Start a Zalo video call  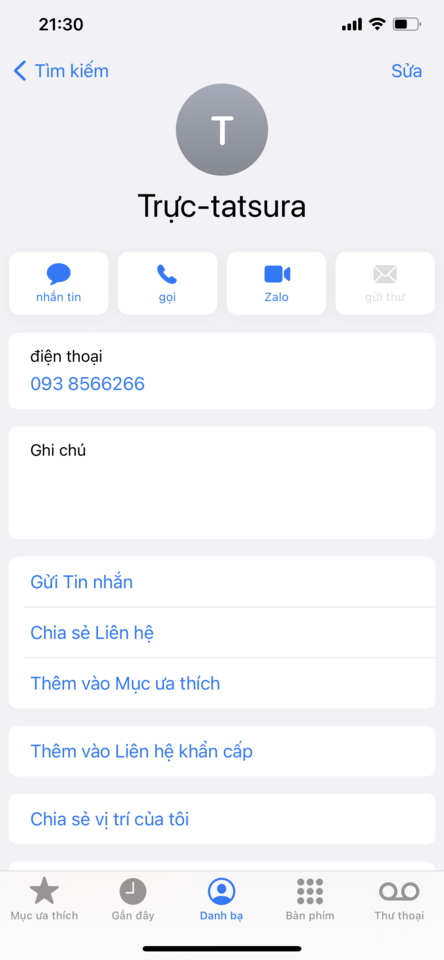276,283
